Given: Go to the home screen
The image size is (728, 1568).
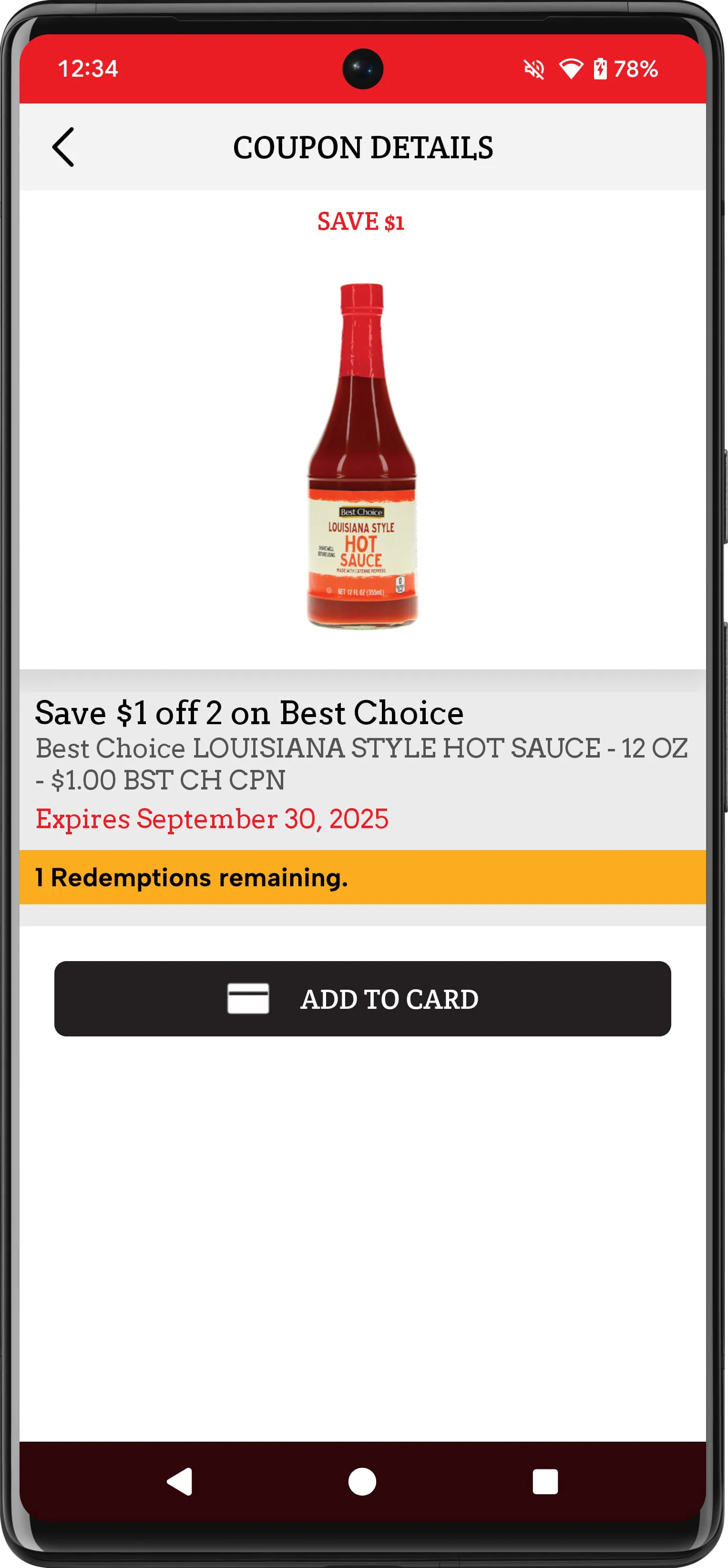Looking at the screenshot, I should (362, 1481).
